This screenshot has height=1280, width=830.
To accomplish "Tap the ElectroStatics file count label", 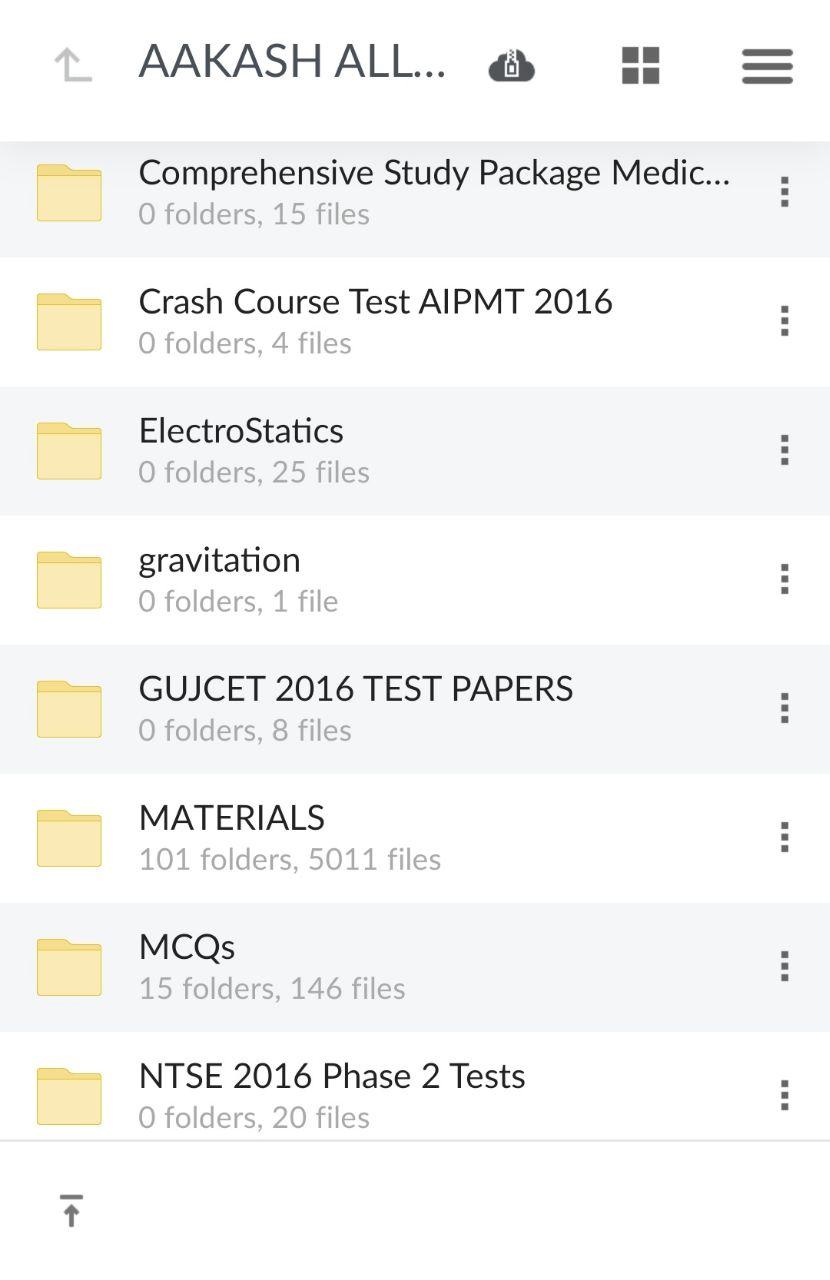I will pyautogui.click(x=253, y=471).
